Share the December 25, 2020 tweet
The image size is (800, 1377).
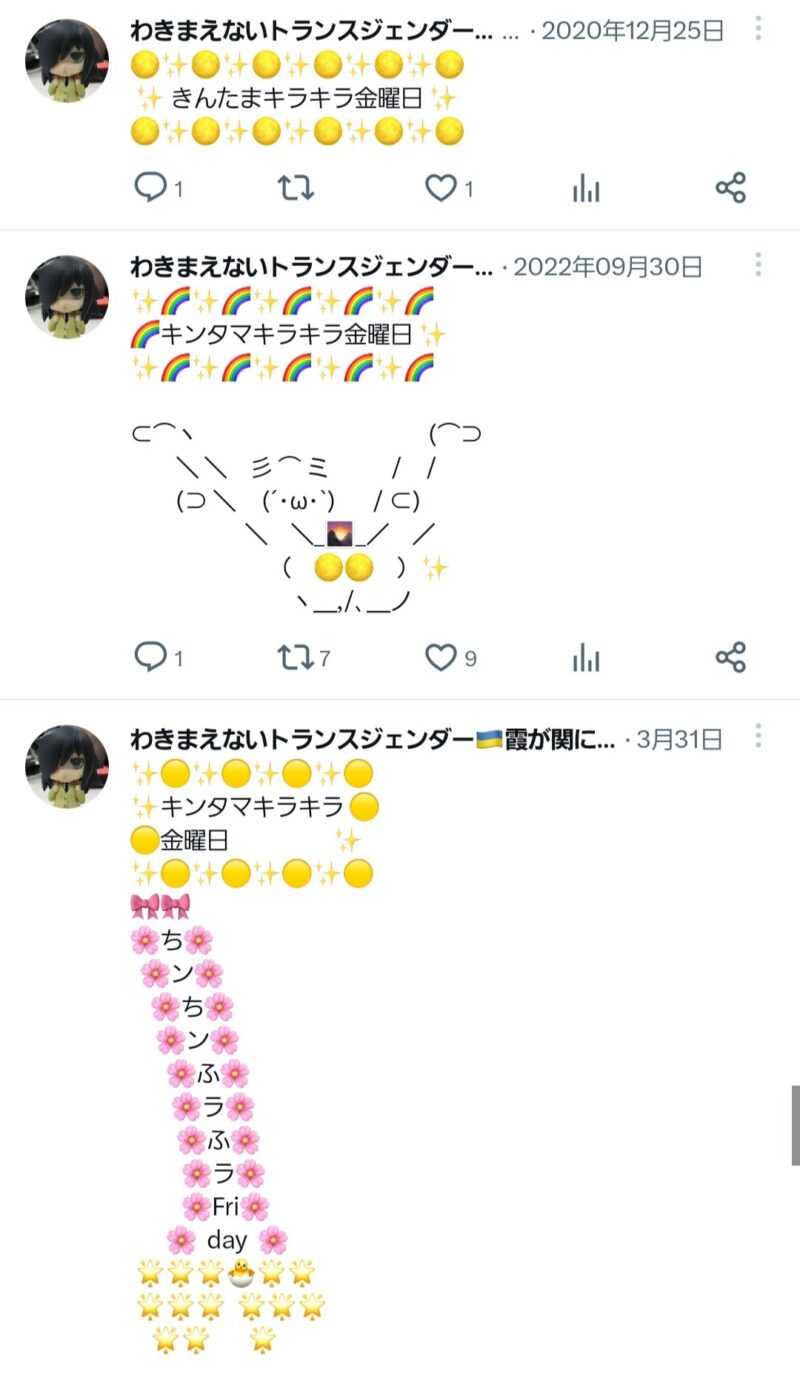tap(731, 187)
